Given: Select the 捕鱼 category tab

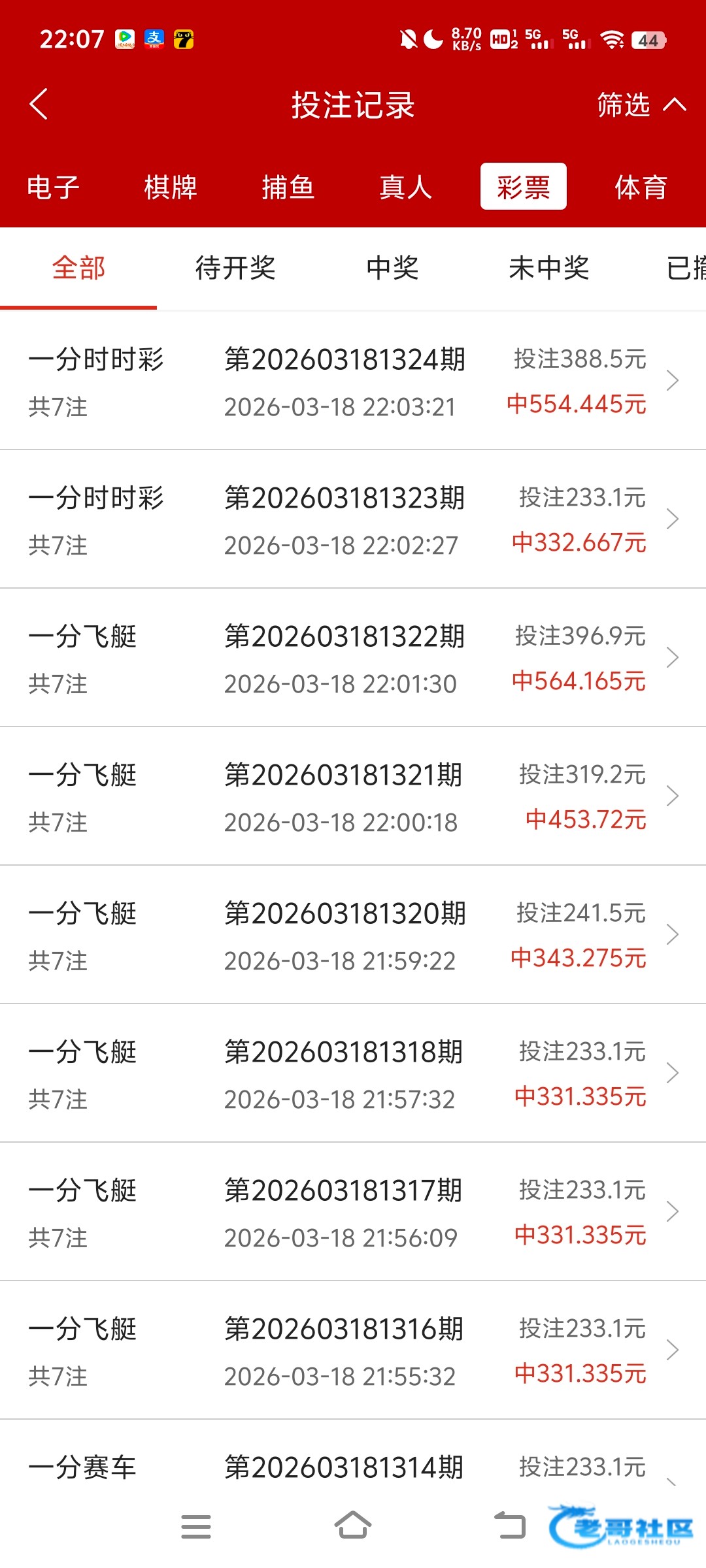Looking at the screenshot, I should [x=288, y=188].
